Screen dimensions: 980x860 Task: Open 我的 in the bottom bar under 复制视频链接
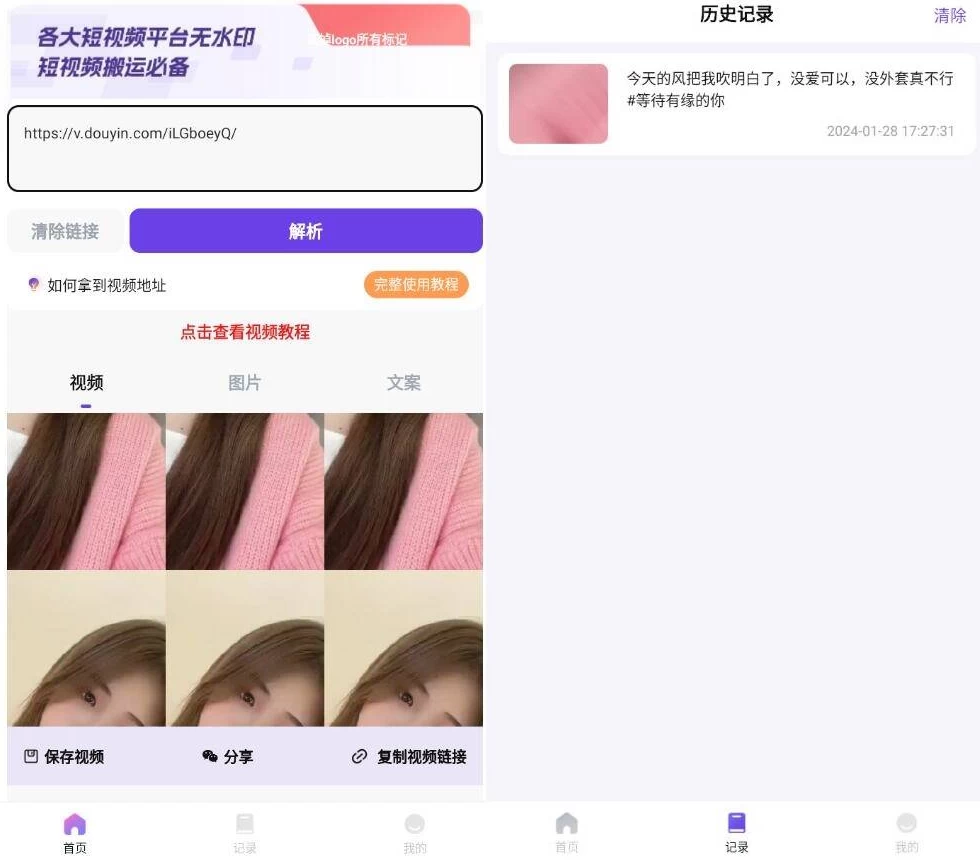(415, 832)
